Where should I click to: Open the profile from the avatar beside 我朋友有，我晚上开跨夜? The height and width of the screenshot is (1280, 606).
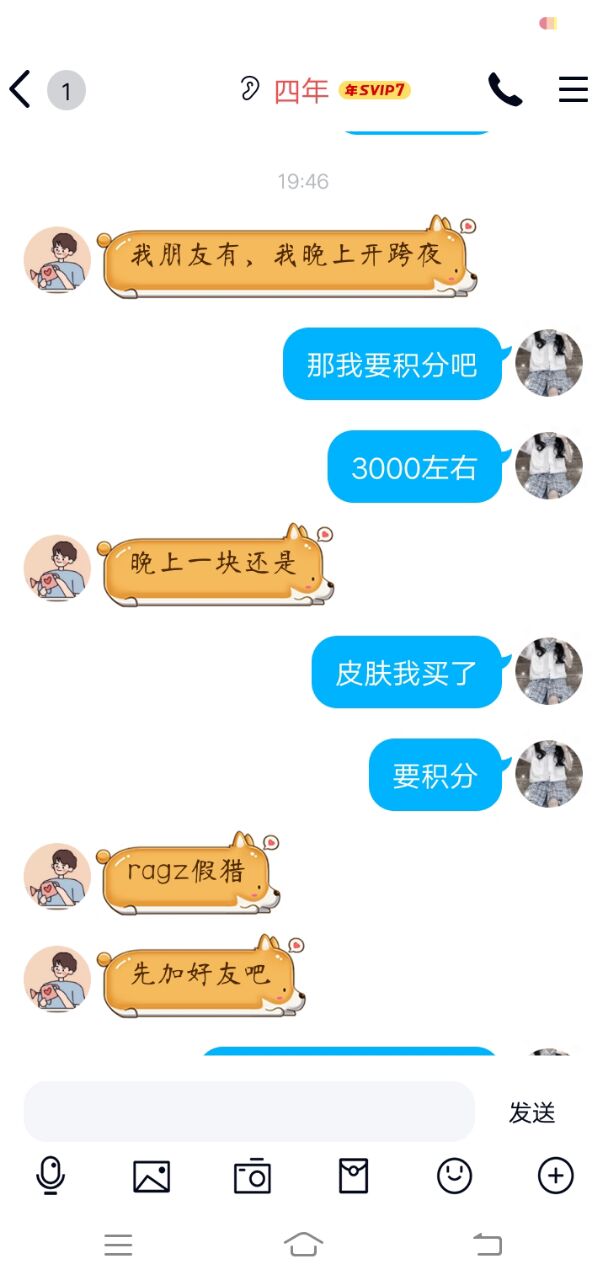[58, 260]
